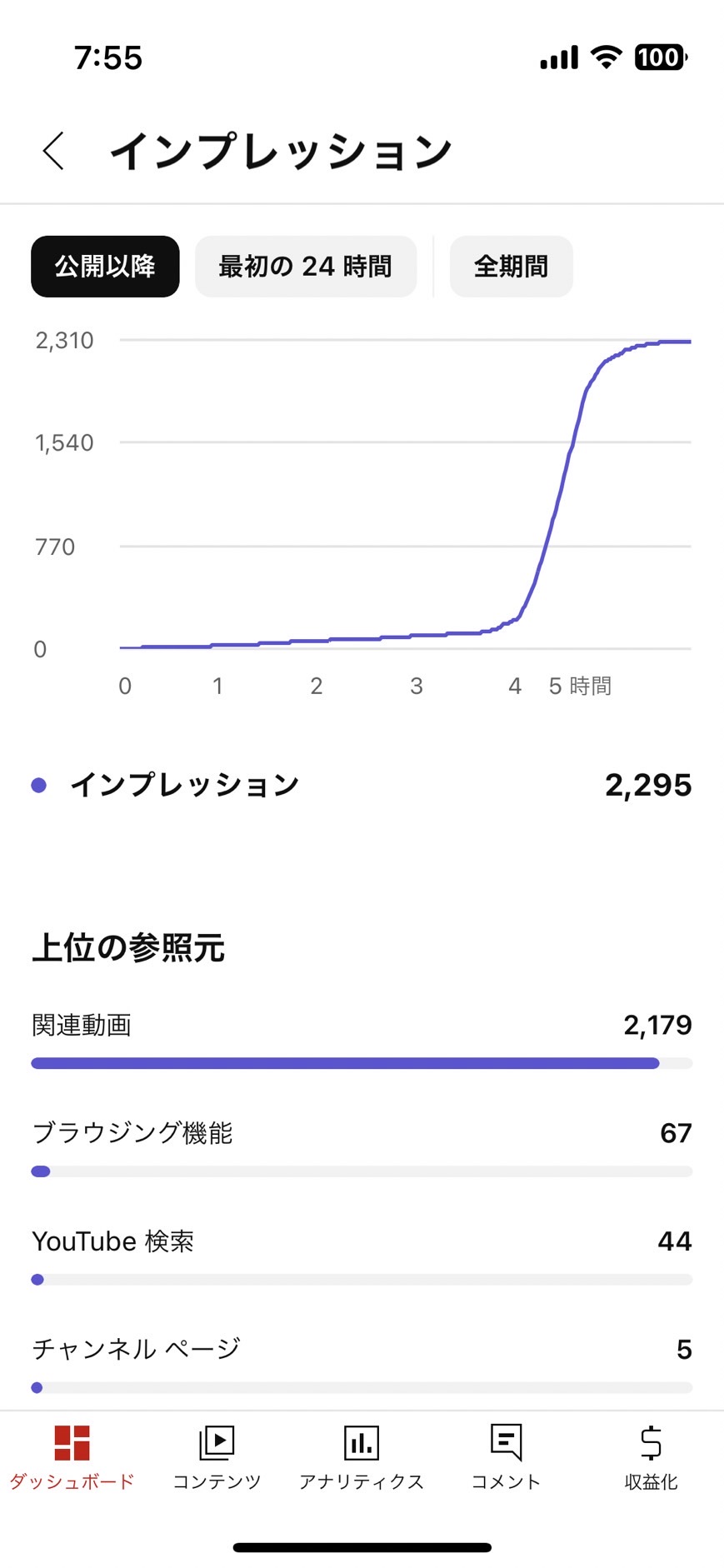Select the 全期間 time range
The image size is (724, 1568).
512,267
